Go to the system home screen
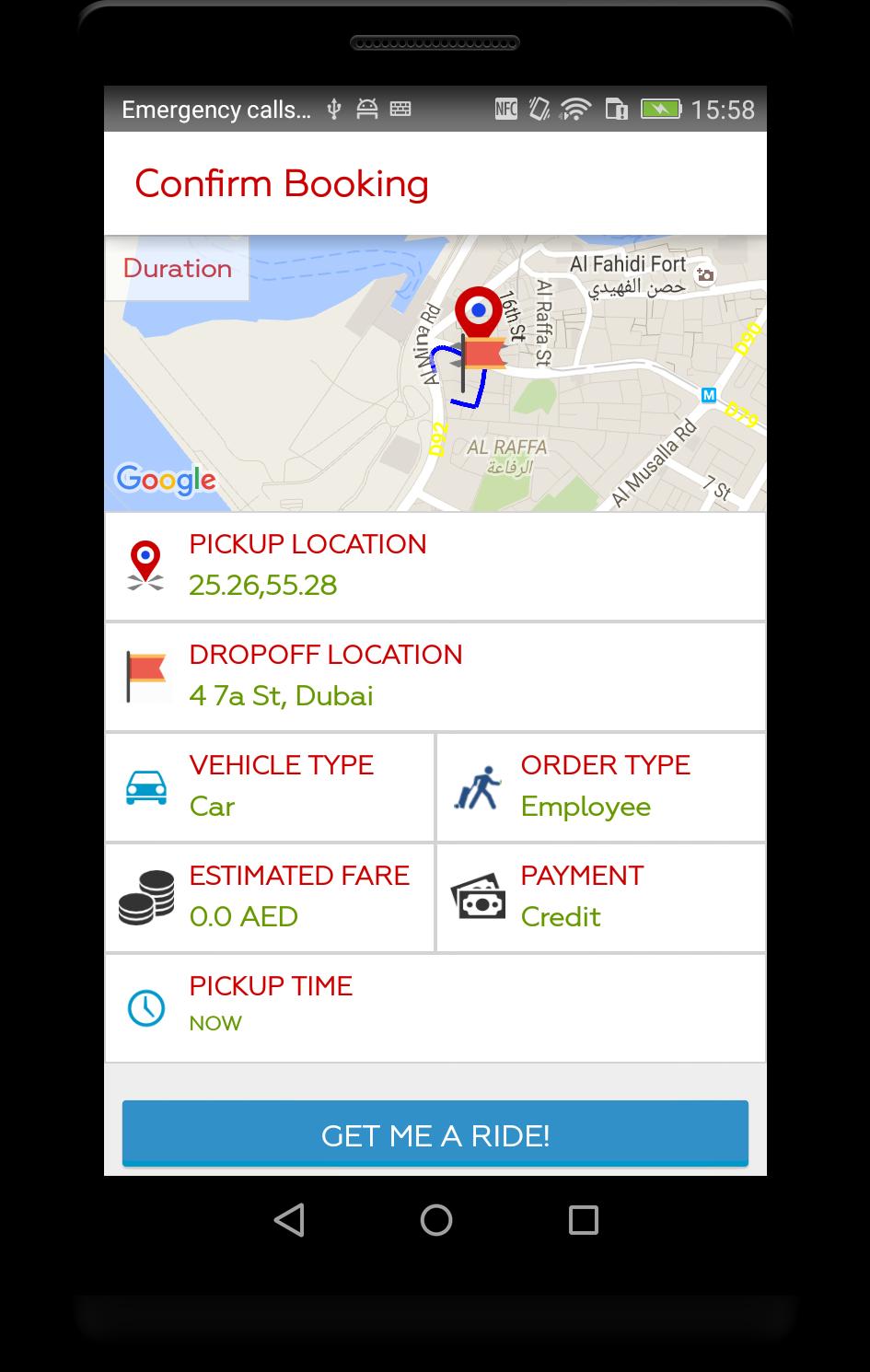This screenshot has height=1372, width=870. coord(435,1220)
